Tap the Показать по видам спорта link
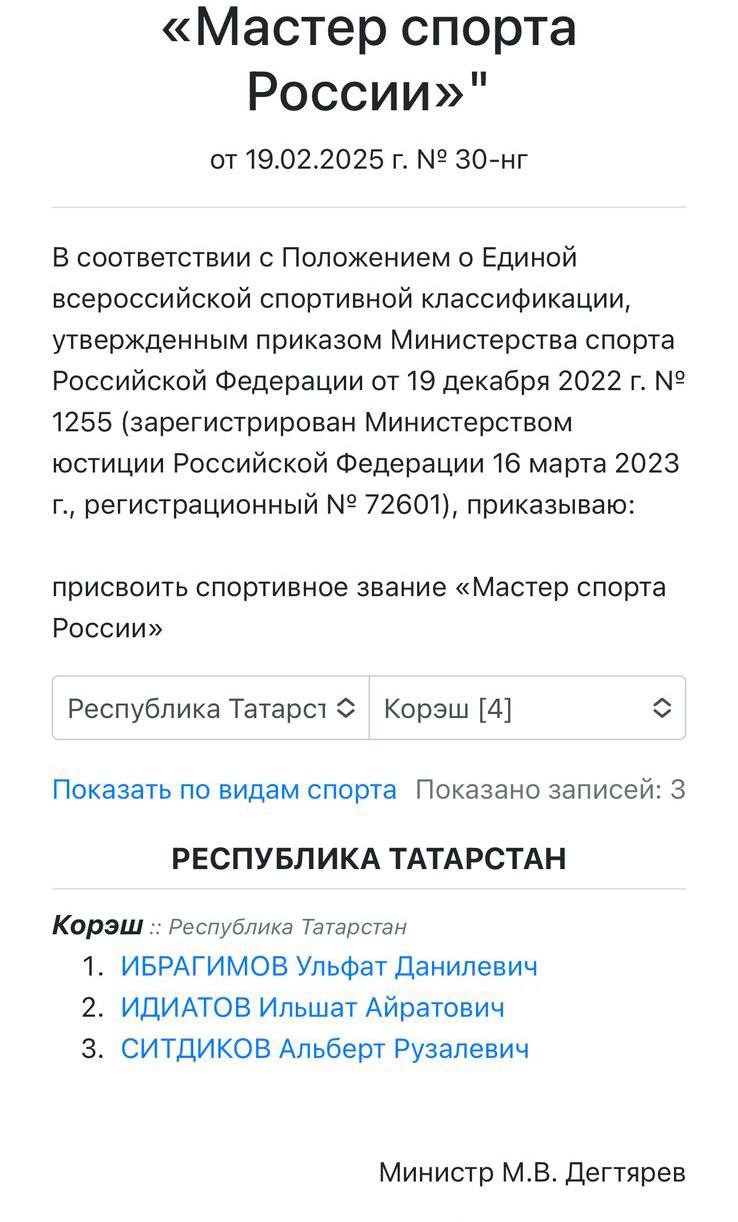738x1222 pixels. point(224,790)
